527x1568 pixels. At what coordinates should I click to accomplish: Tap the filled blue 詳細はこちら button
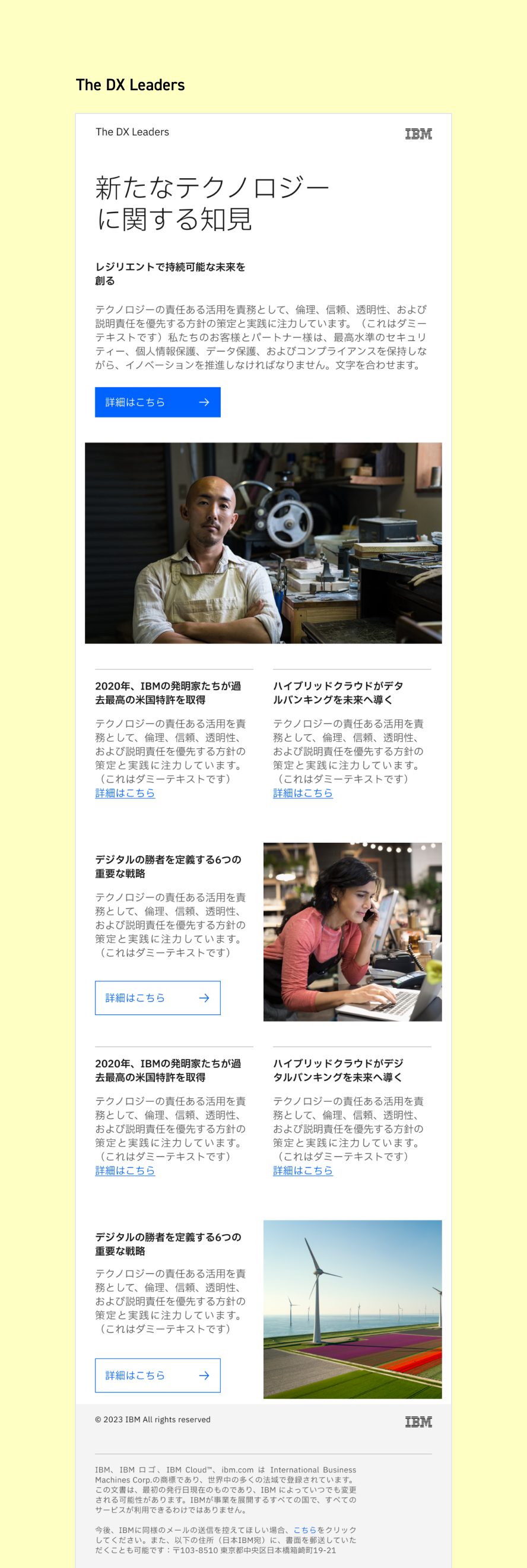coord(158,402)
